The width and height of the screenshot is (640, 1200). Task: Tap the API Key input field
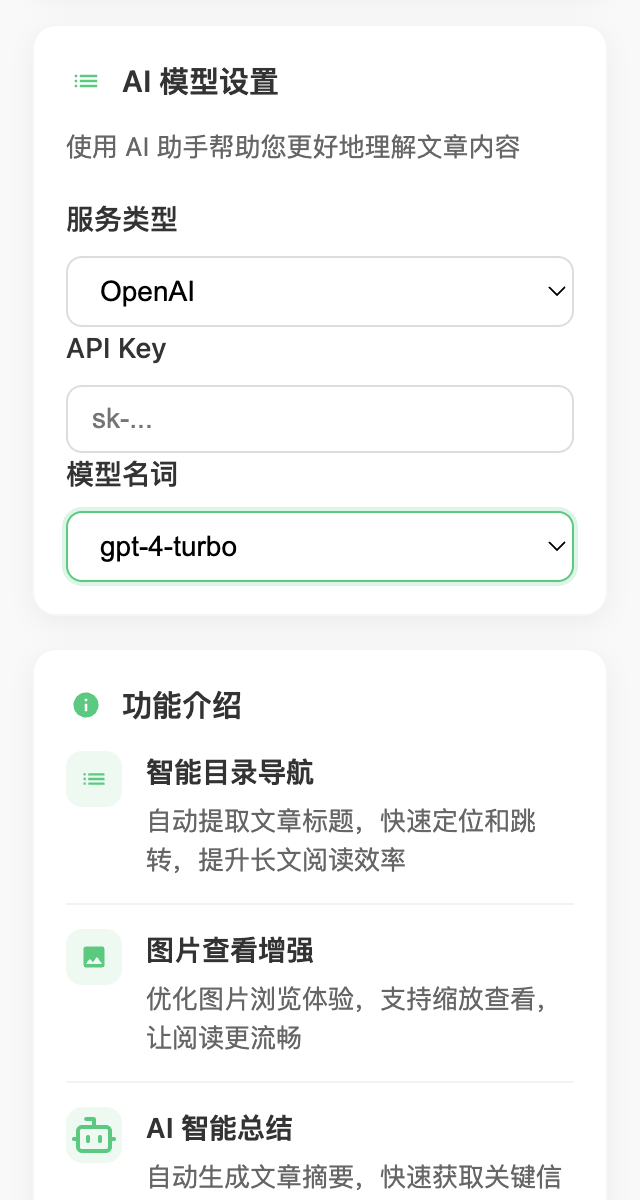coord(319,419)
